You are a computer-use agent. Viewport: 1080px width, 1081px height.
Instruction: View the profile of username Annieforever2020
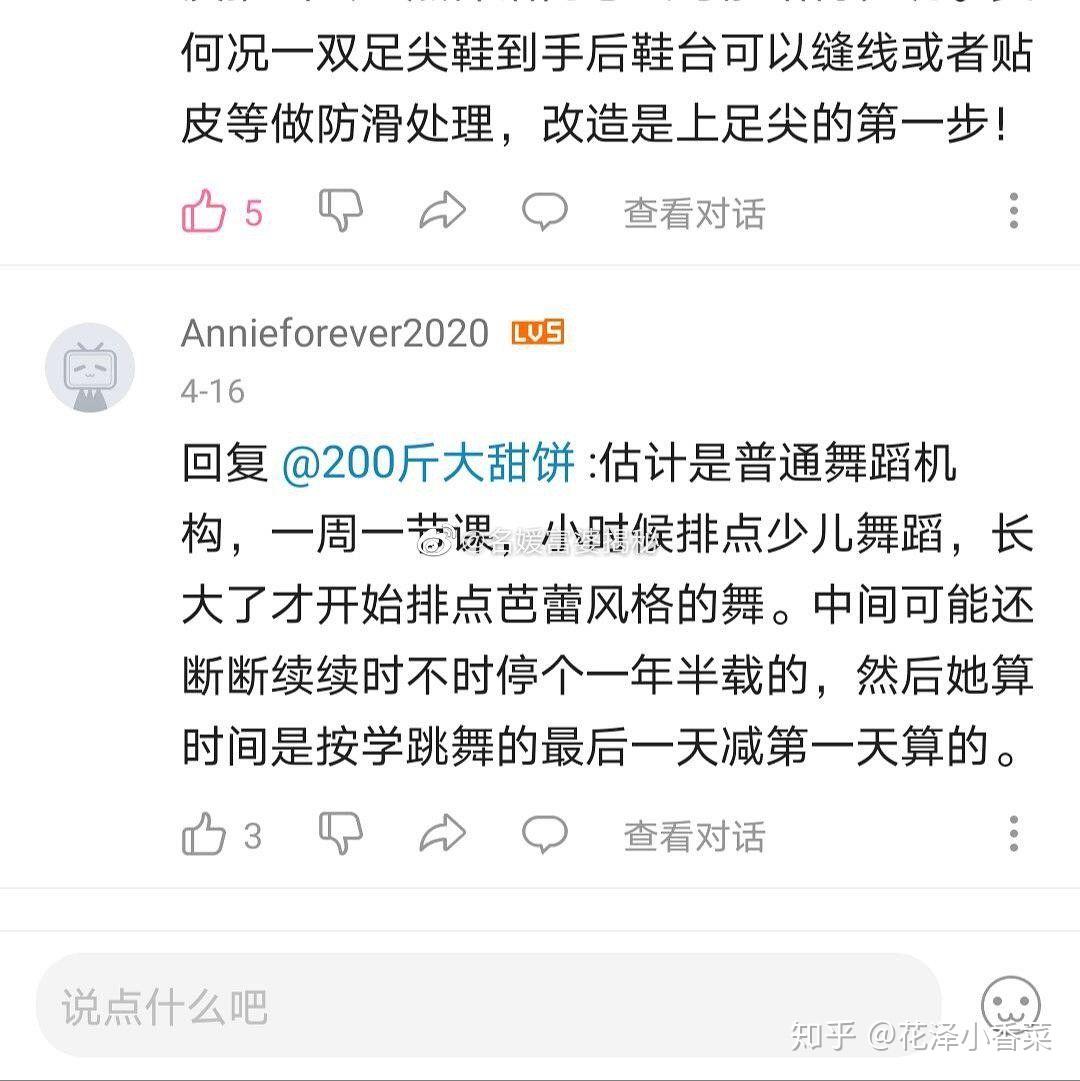(335, 333)
